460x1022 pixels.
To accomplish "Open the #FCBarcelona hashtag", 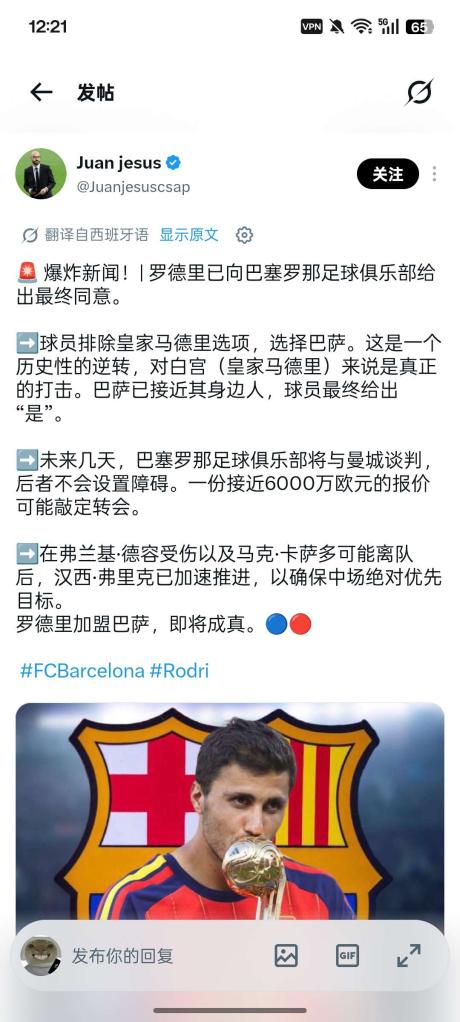I will click(x=82, y=671).
